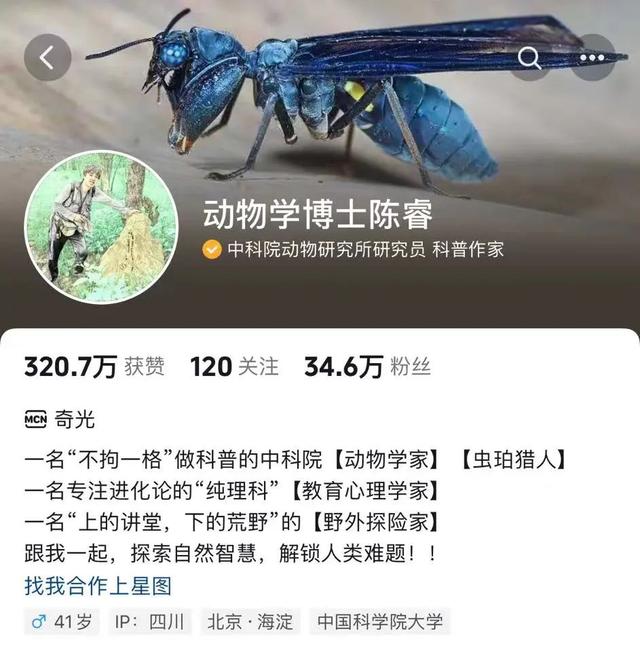Screen dimensions: 640x663
Task: Go back using the back arrow
Action: (47, 57)
